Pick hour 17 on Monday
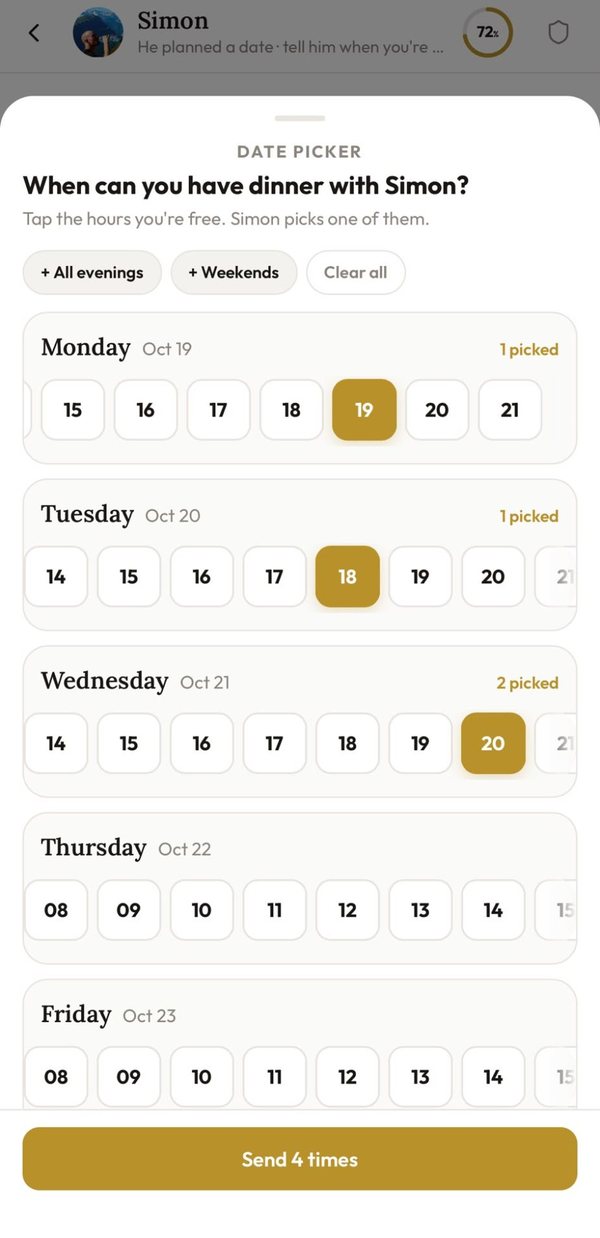This screenshot has width=600, height=1238. click(x=218, y=410)
